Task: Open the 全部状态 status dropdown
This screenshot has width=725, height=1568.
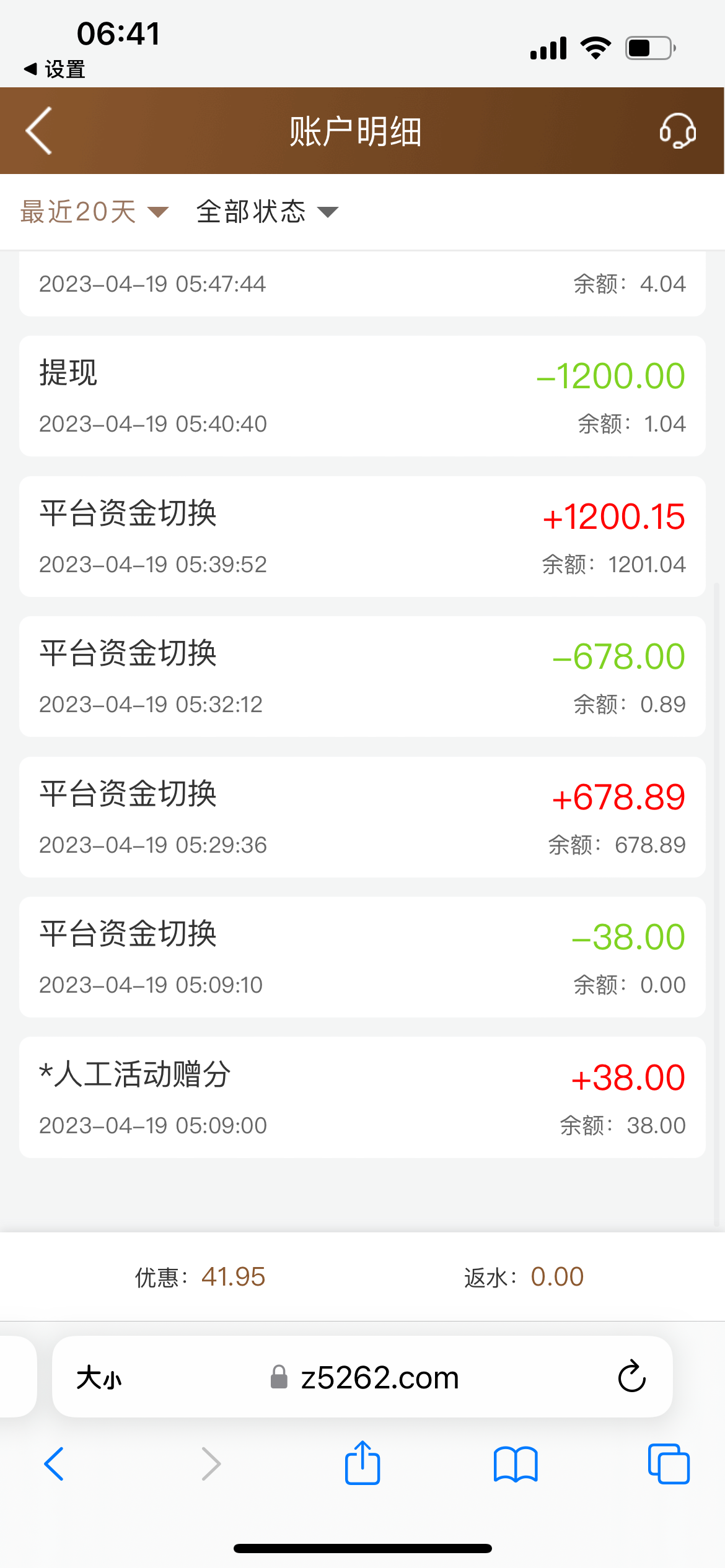Action: coord(267,212)
